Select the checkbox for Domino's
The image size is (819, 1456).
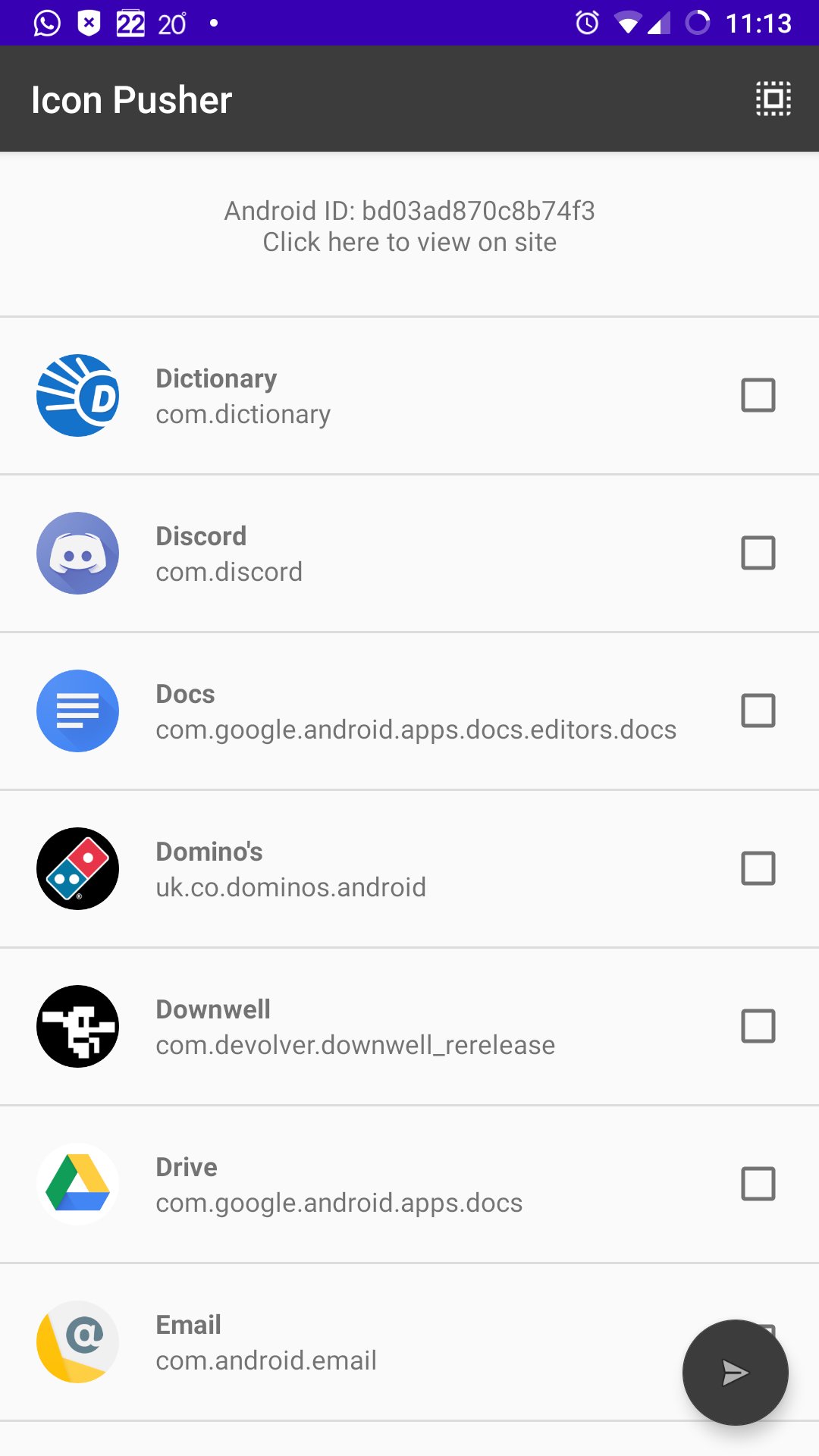[x=758, y=868]
